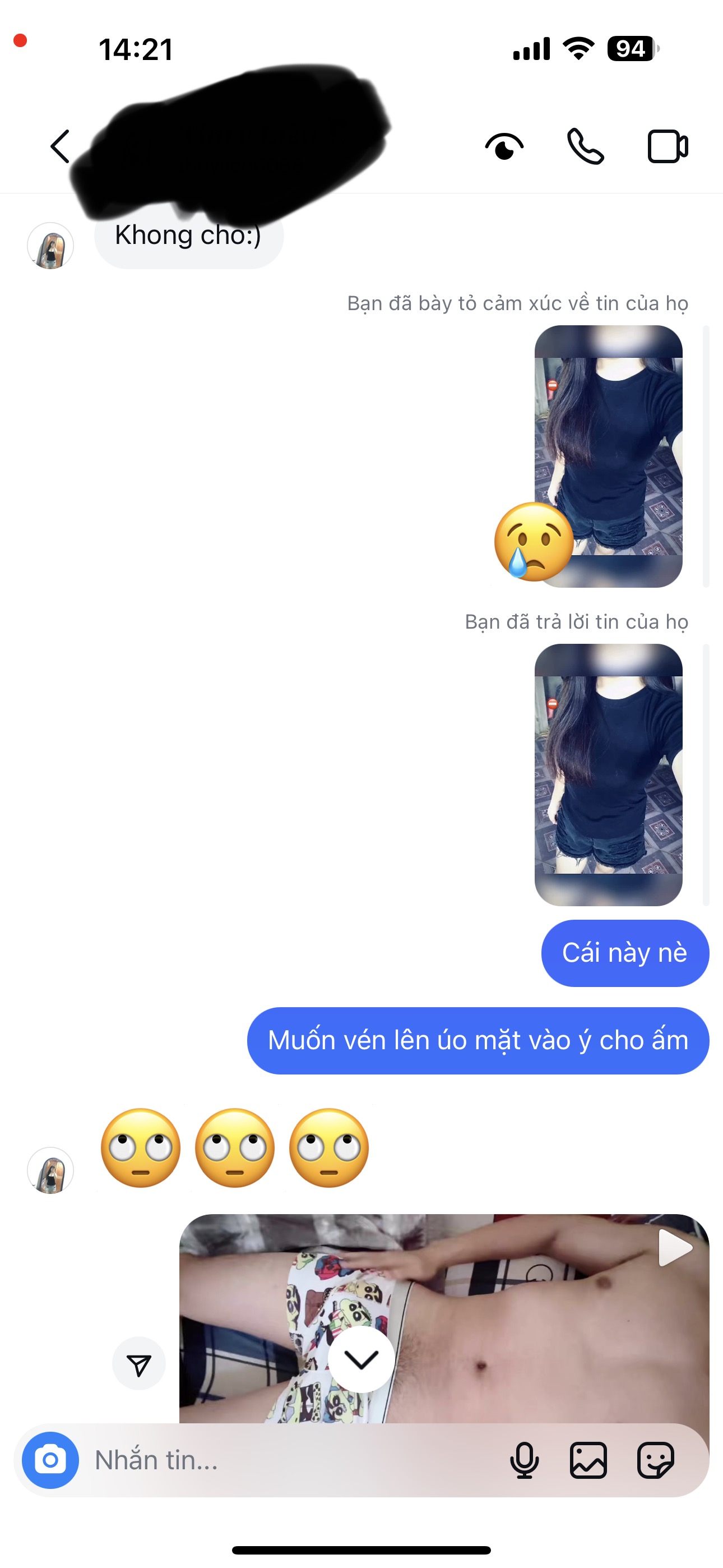Start a voice call
Image resolution: width=723 pixels, height=1568 pixels.
[x=585, y=146]
